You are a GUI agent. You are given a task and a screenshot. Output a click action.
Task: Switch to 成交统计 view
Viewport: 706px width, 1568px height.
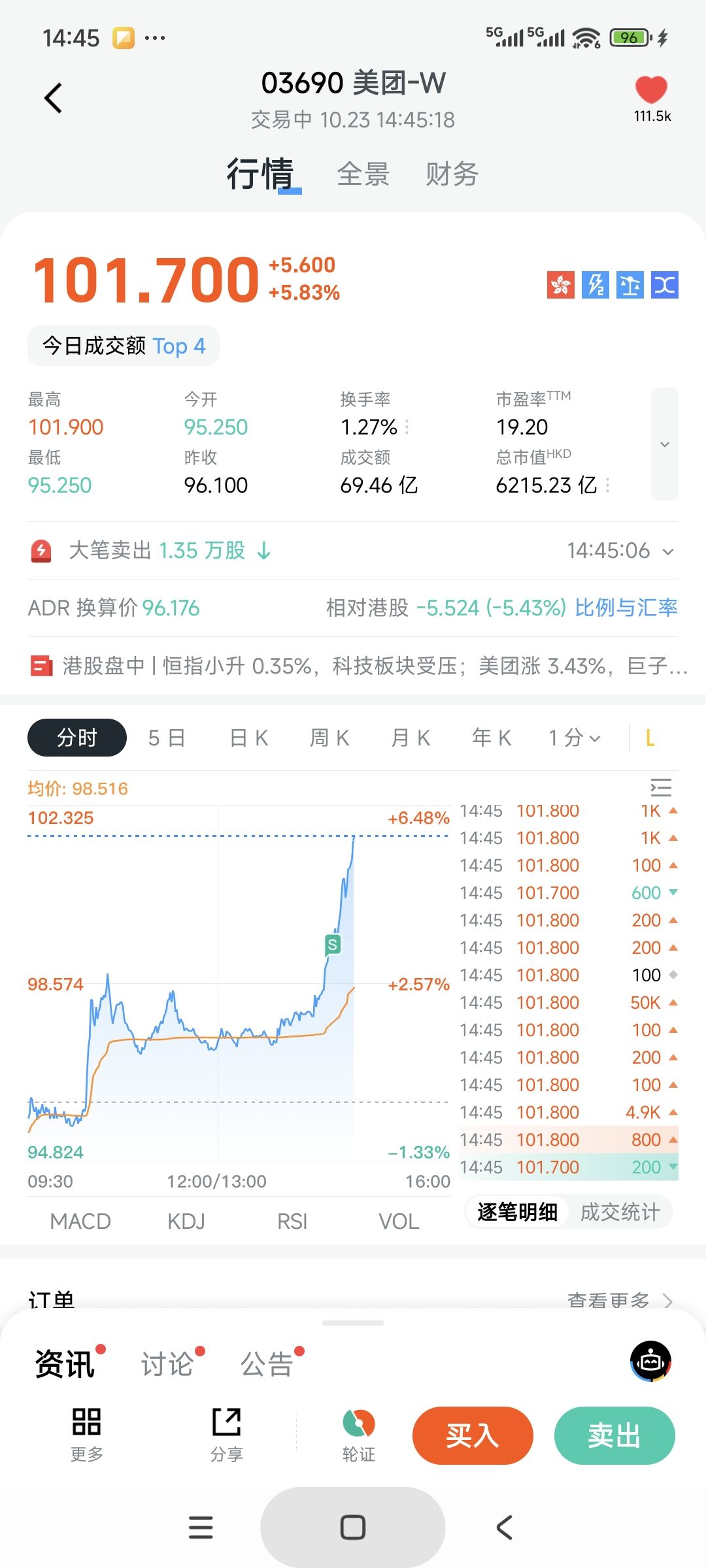pos(620,1212)
